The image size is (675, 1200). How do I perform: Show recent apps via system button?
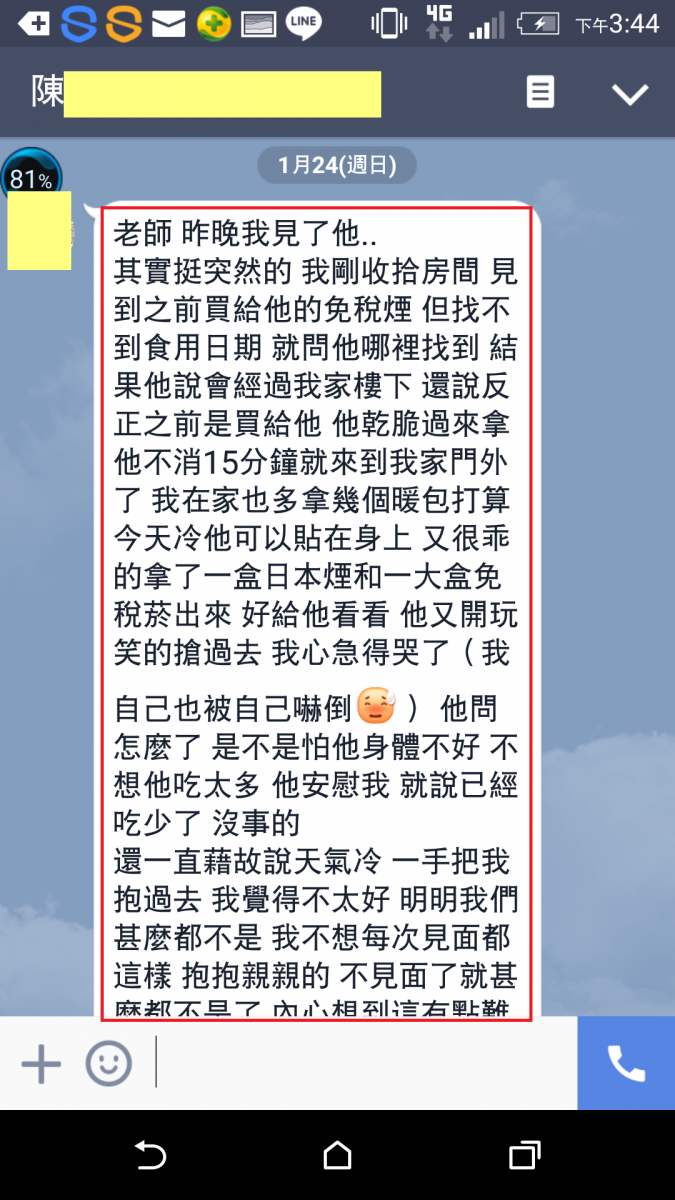click(525, 1156)
